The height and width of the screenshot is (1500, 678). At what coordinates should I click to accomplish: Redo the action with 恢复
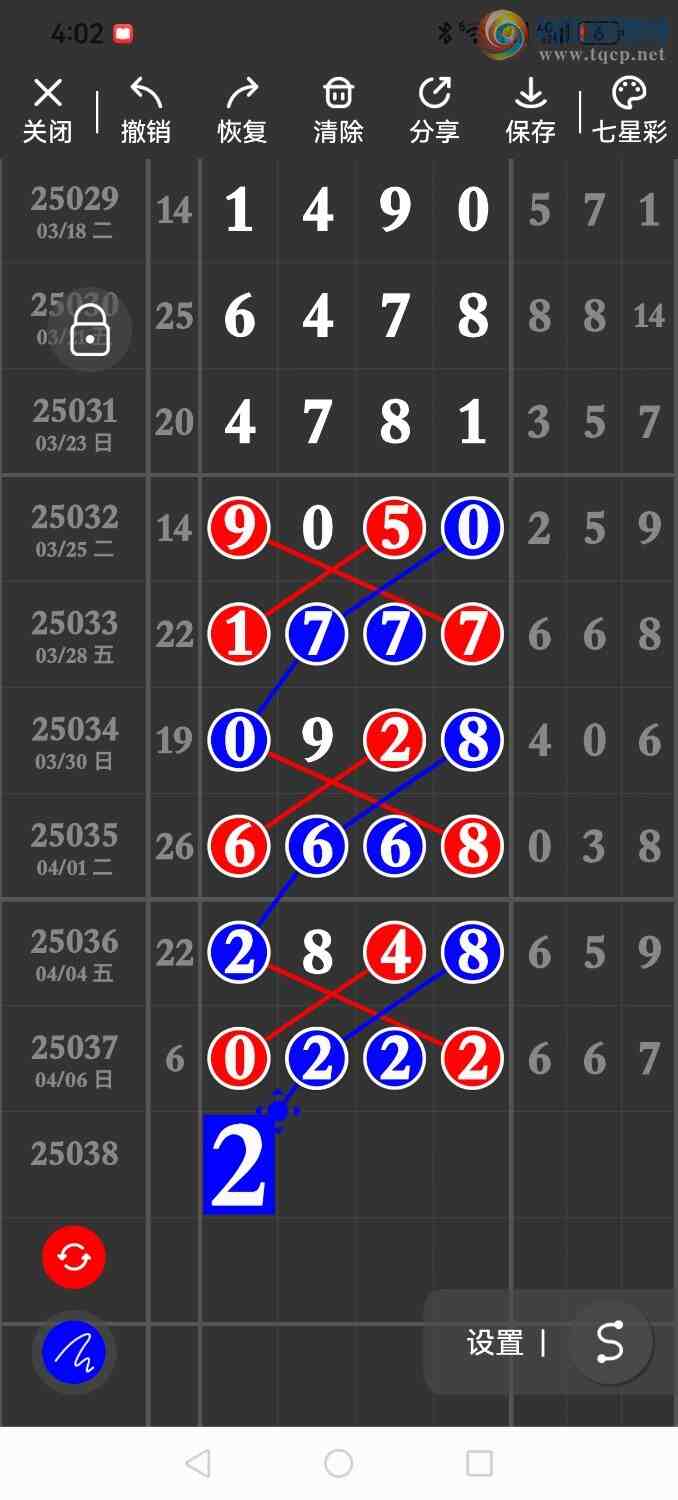pos(241,111)
